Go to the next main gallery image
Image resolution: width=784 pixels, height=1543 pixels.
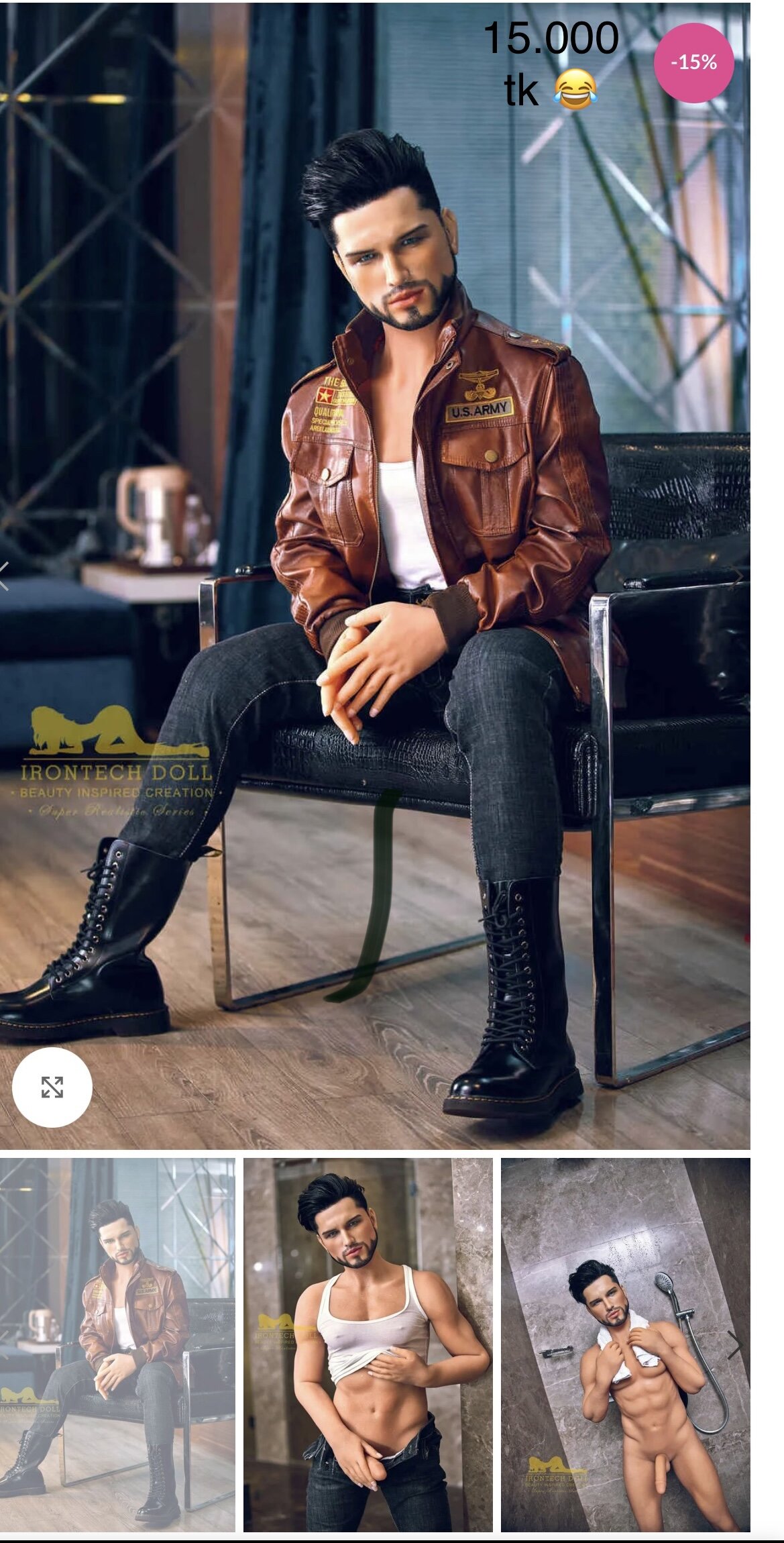(738, 576)
